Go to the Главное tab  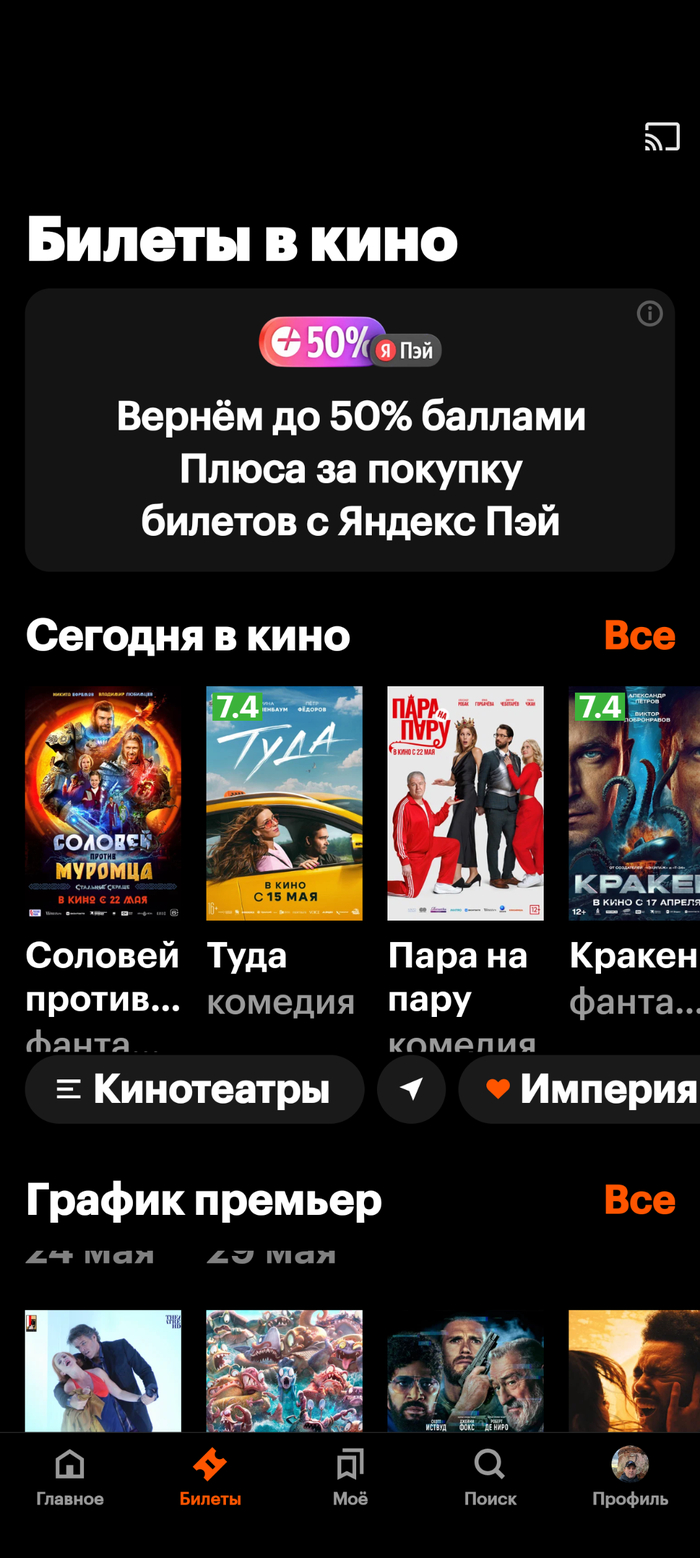tap(70, 1478)
